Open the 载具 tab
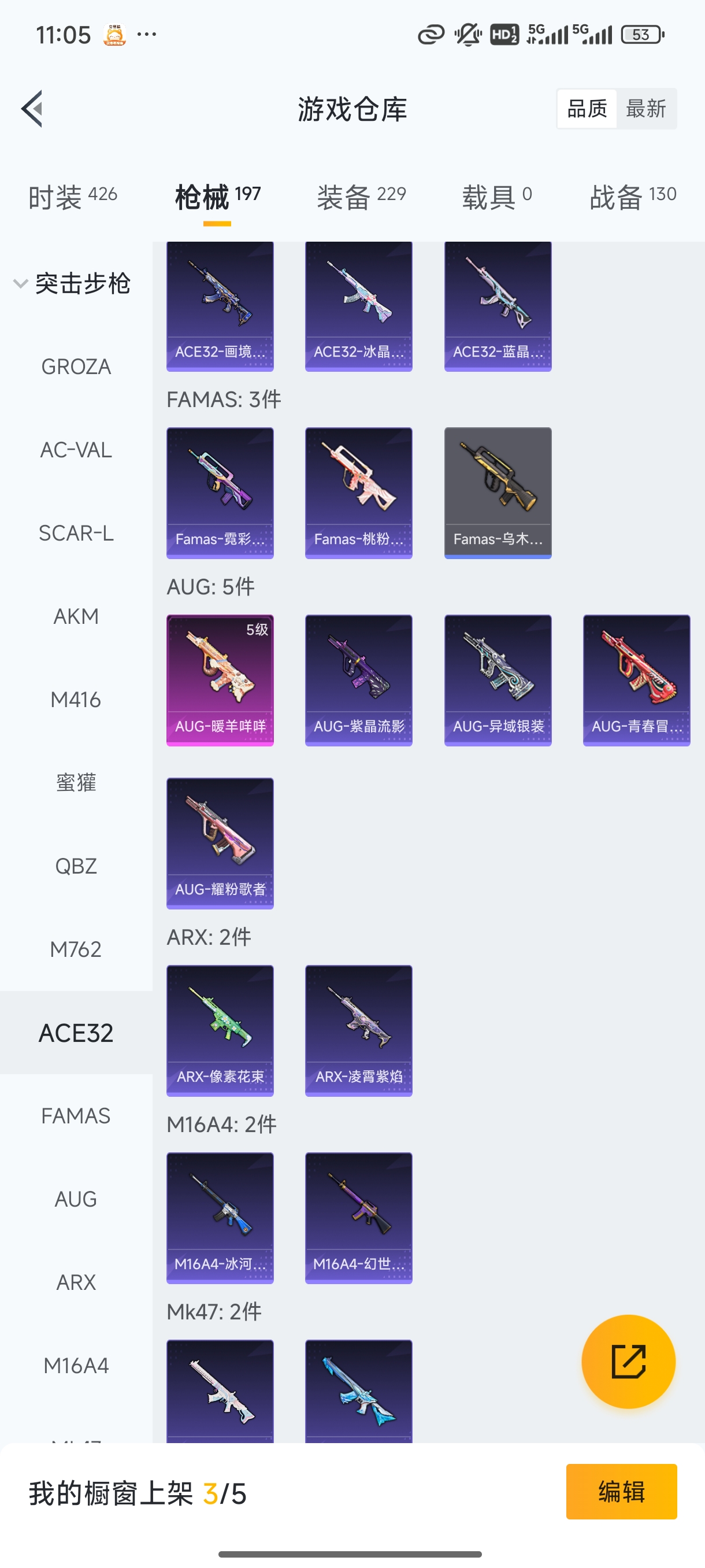This screenshot has height=1568, width=705. pyautogui.click(x=496, y=197)
